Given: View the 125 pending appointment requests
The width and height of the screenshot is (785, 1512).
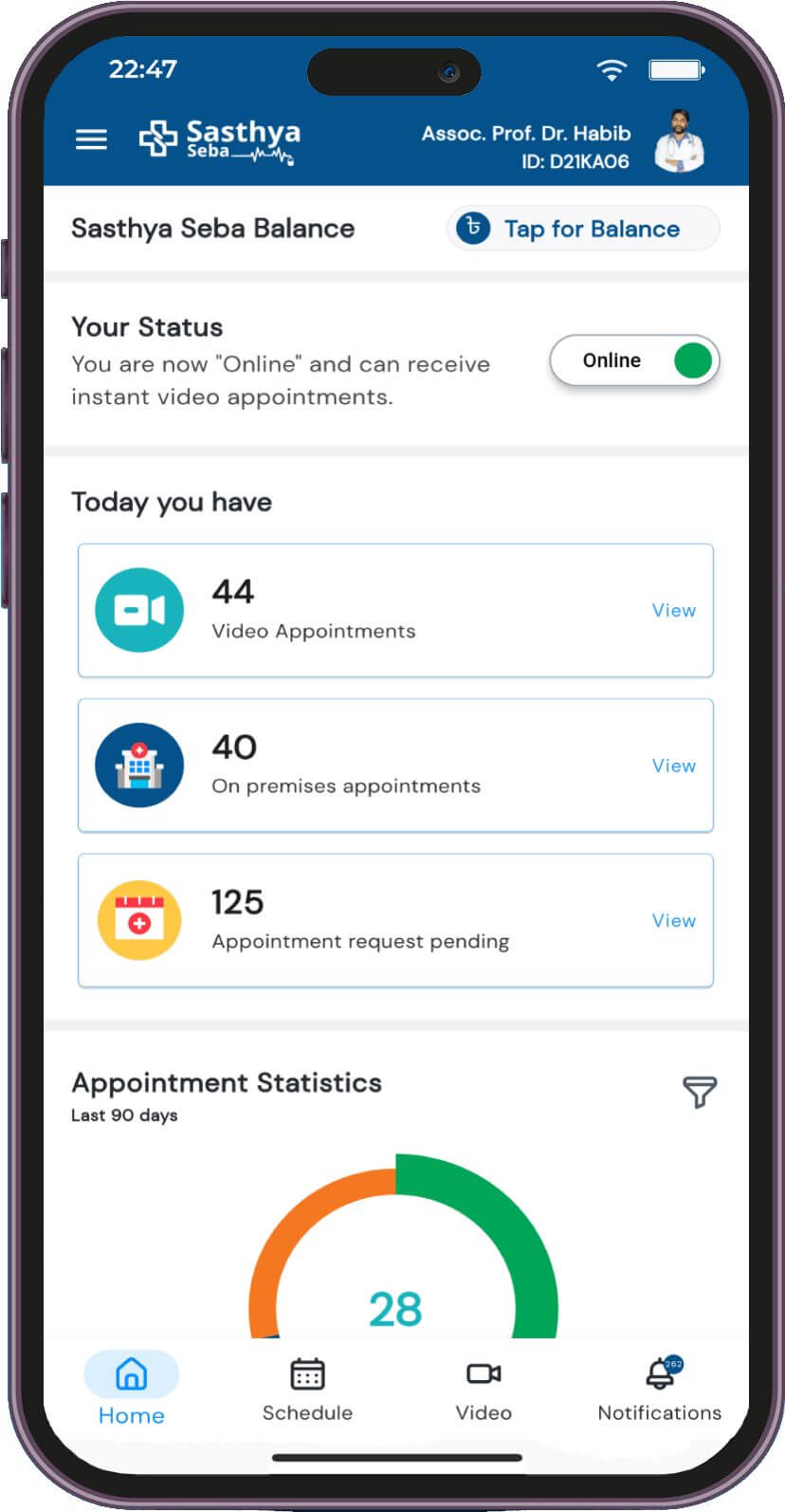Looking at the screenshot, I should [x=673, y=920].
